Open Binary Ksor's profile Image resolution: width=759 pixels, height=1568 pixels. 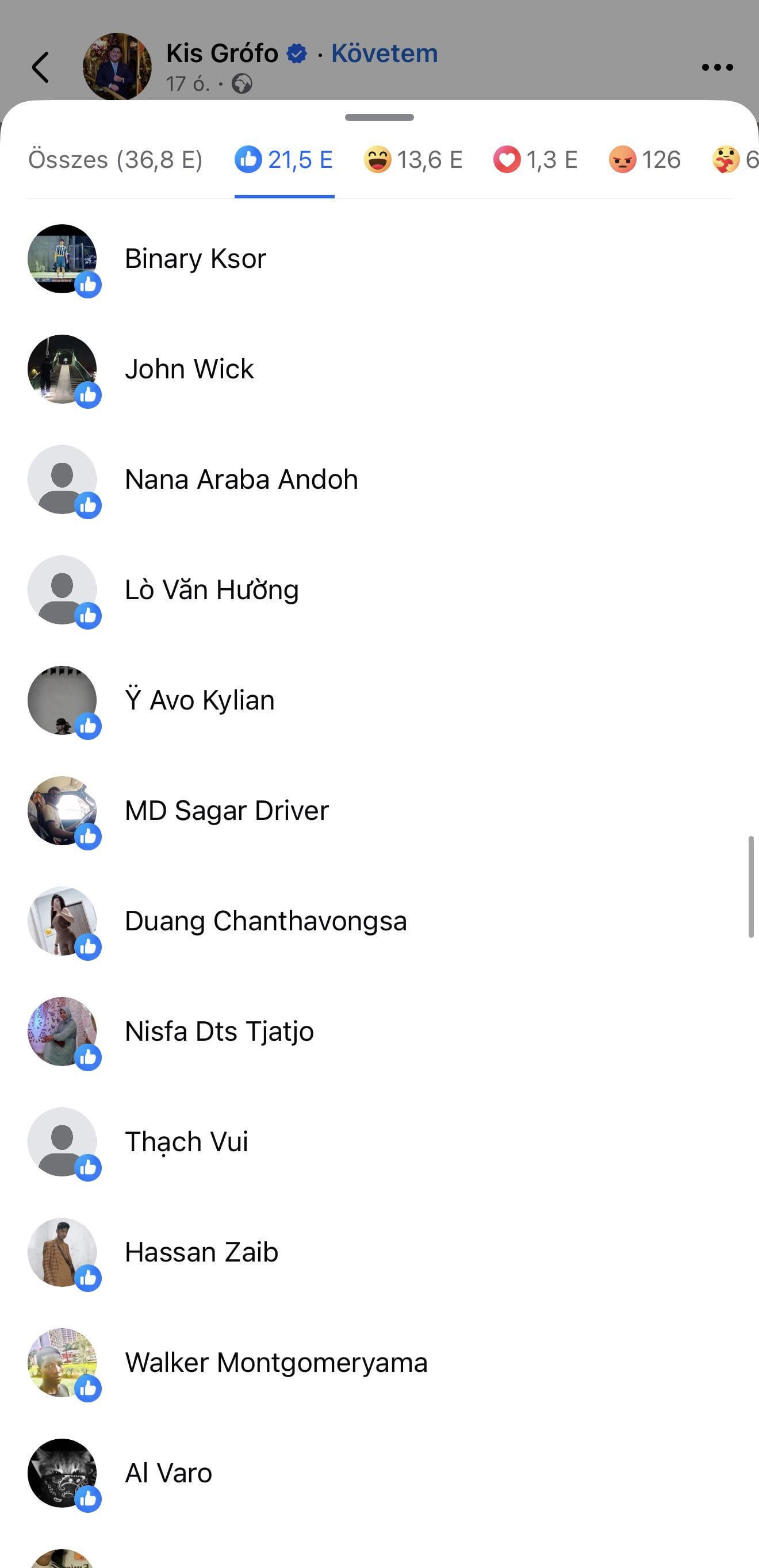[x=195, y=259]
